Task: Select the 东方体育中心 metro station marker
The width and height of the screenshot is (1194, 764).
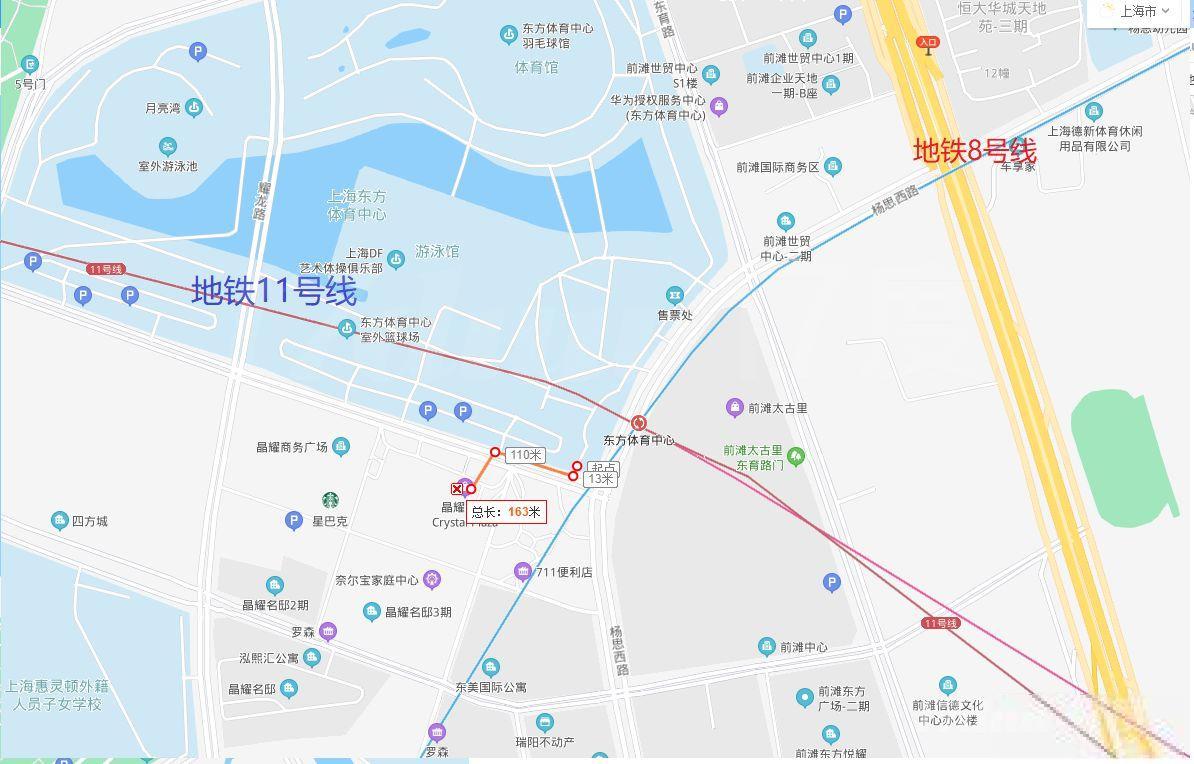Action: [638, 423]
